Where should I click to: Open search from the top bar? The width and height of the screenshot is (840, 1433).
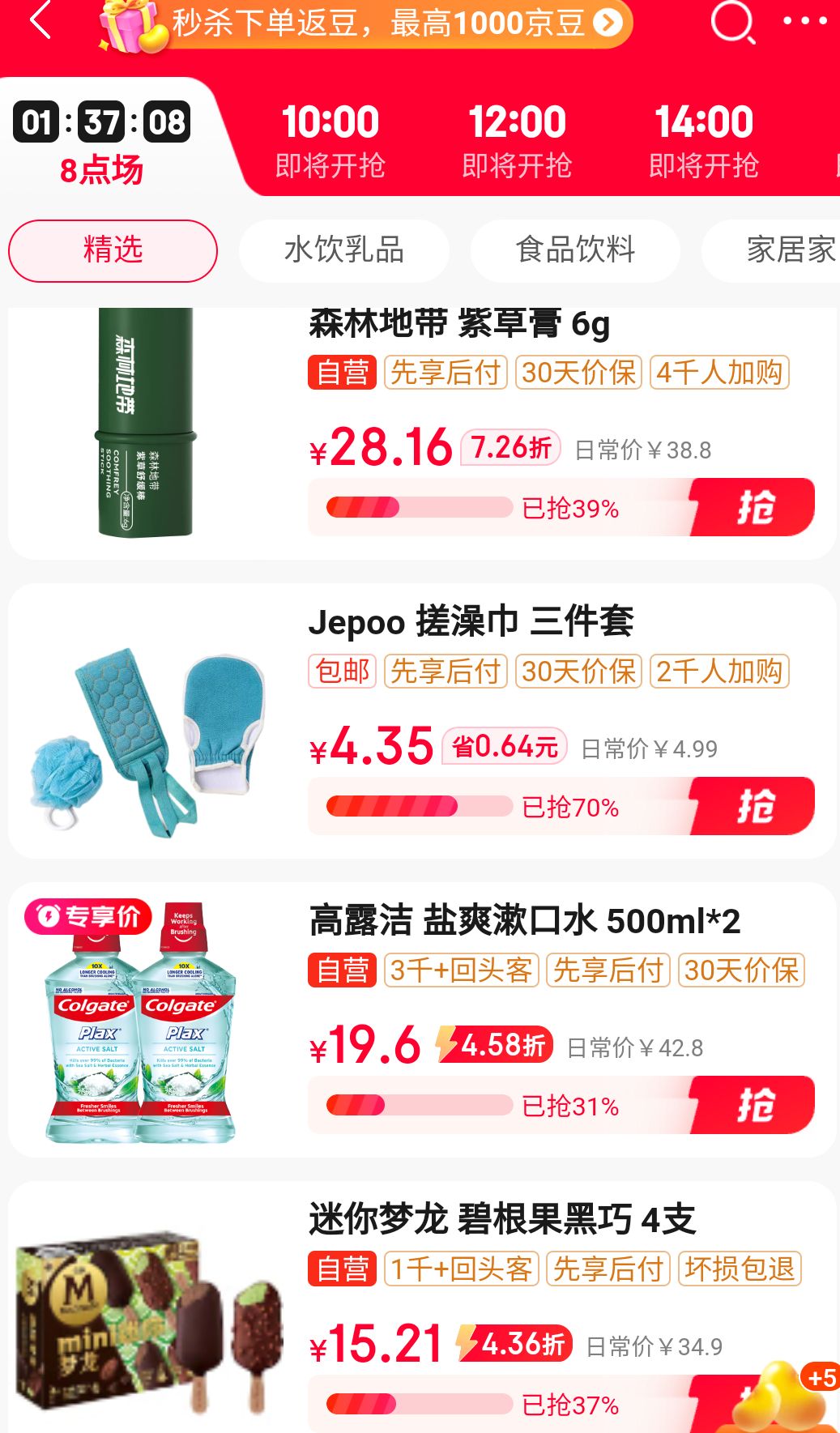tap(734, 22)
